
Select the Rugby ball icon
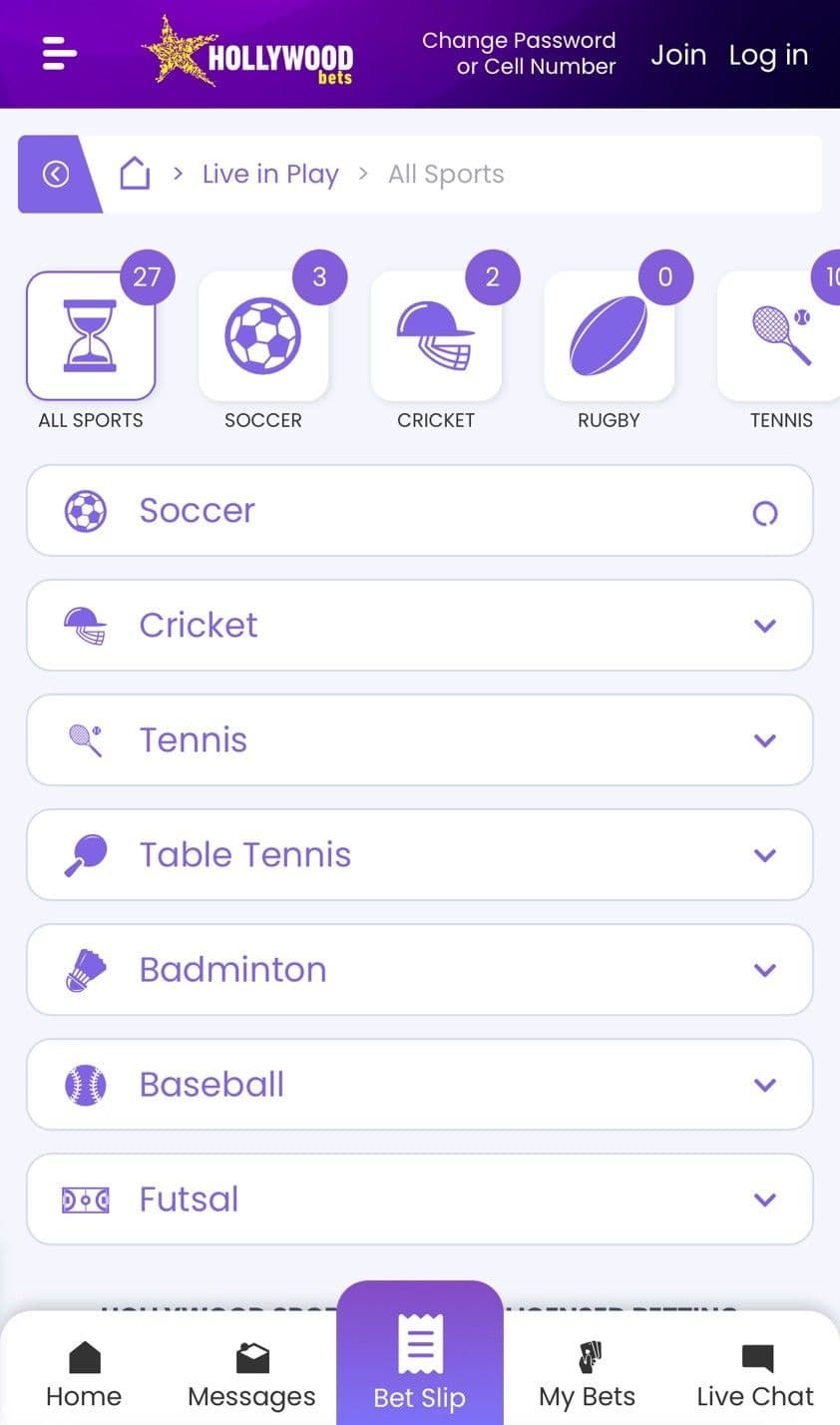tap(609, 335)
